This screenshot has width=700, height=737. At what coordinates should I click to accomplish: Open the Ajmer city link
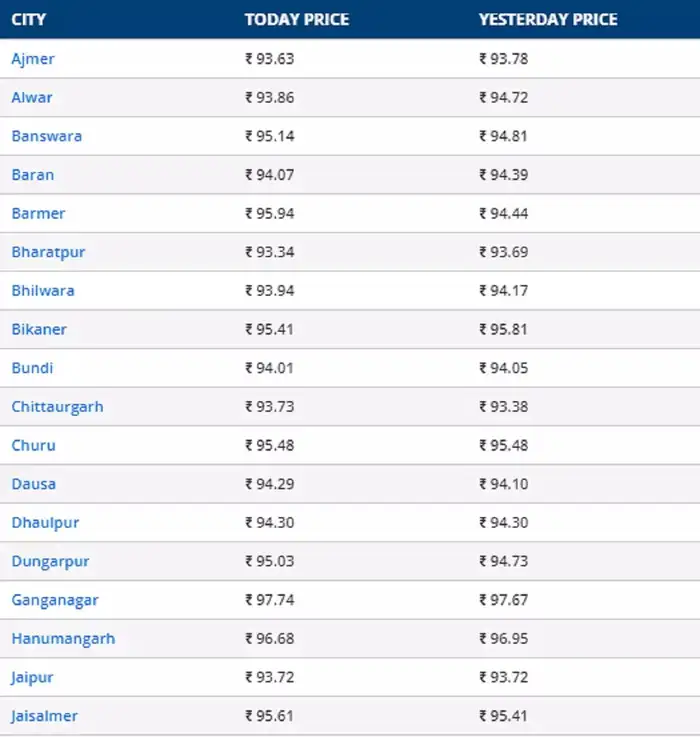[x=33, y=59]
